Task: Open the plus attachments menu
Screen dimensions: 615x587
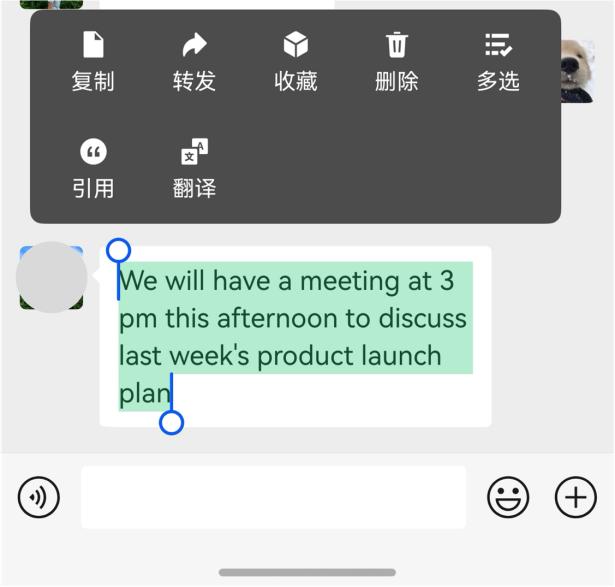Action: pyautogui.click(x=575, y=497)
